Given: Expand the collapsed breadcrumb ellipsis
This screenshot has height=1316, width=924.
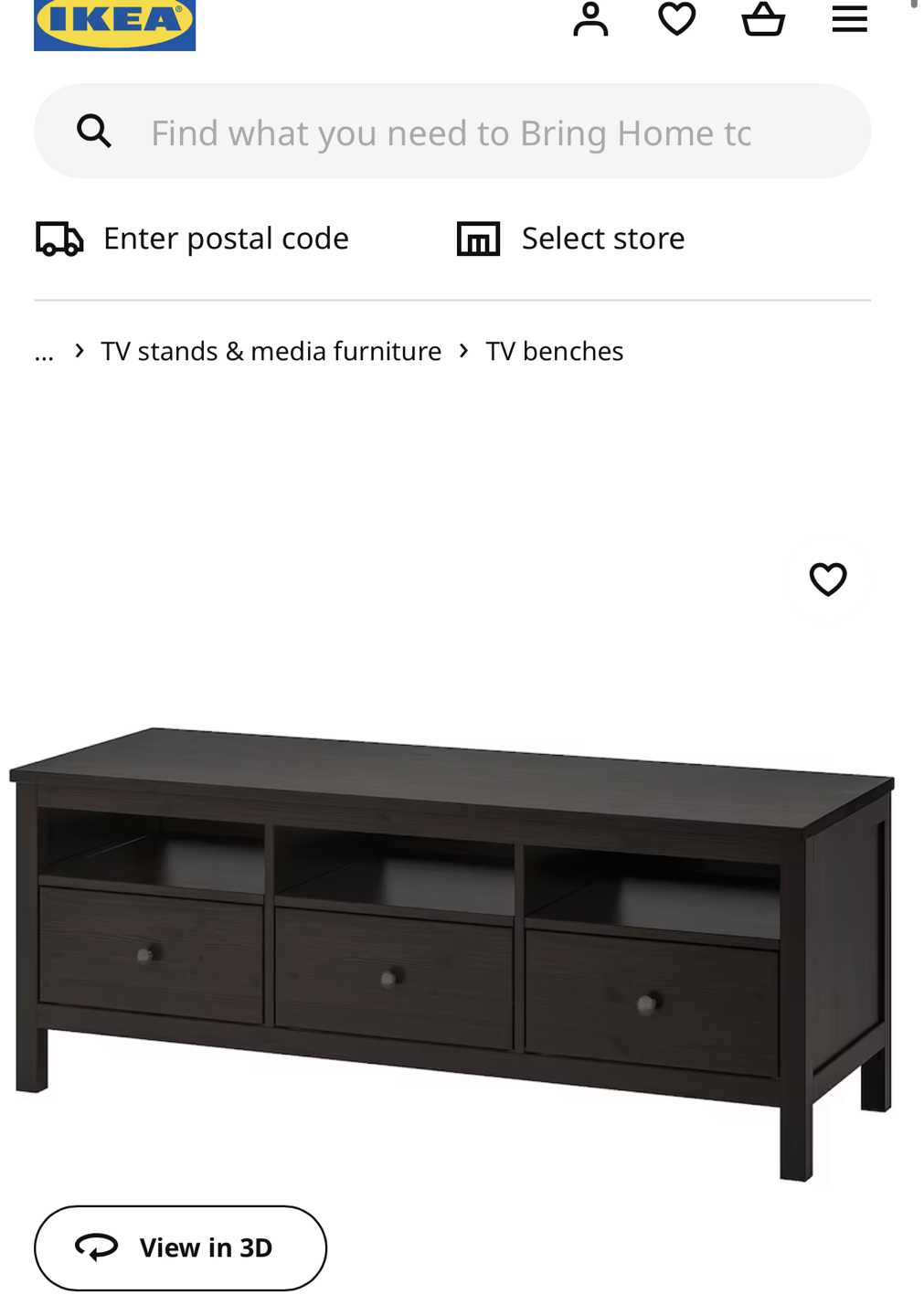Looking at the screenshot, I should coord(44,352).
